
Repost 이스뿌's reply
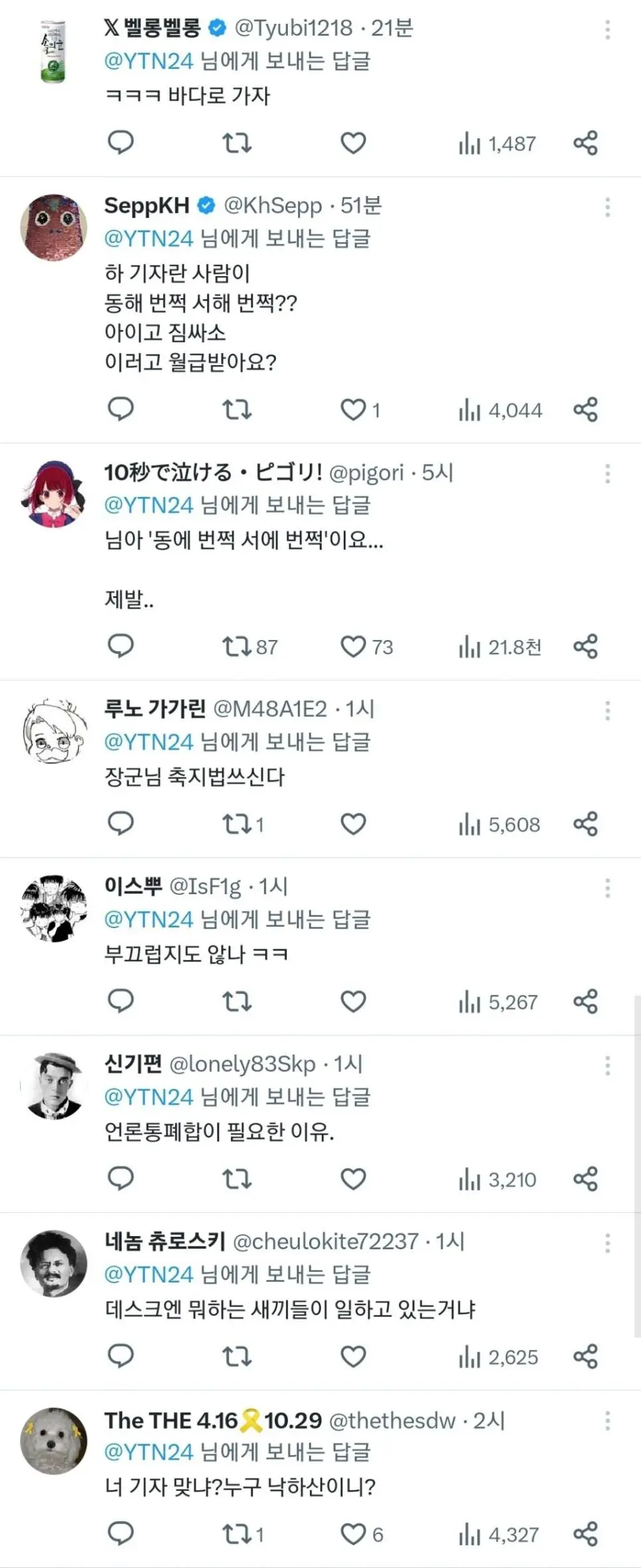(x=237, y=1000)
